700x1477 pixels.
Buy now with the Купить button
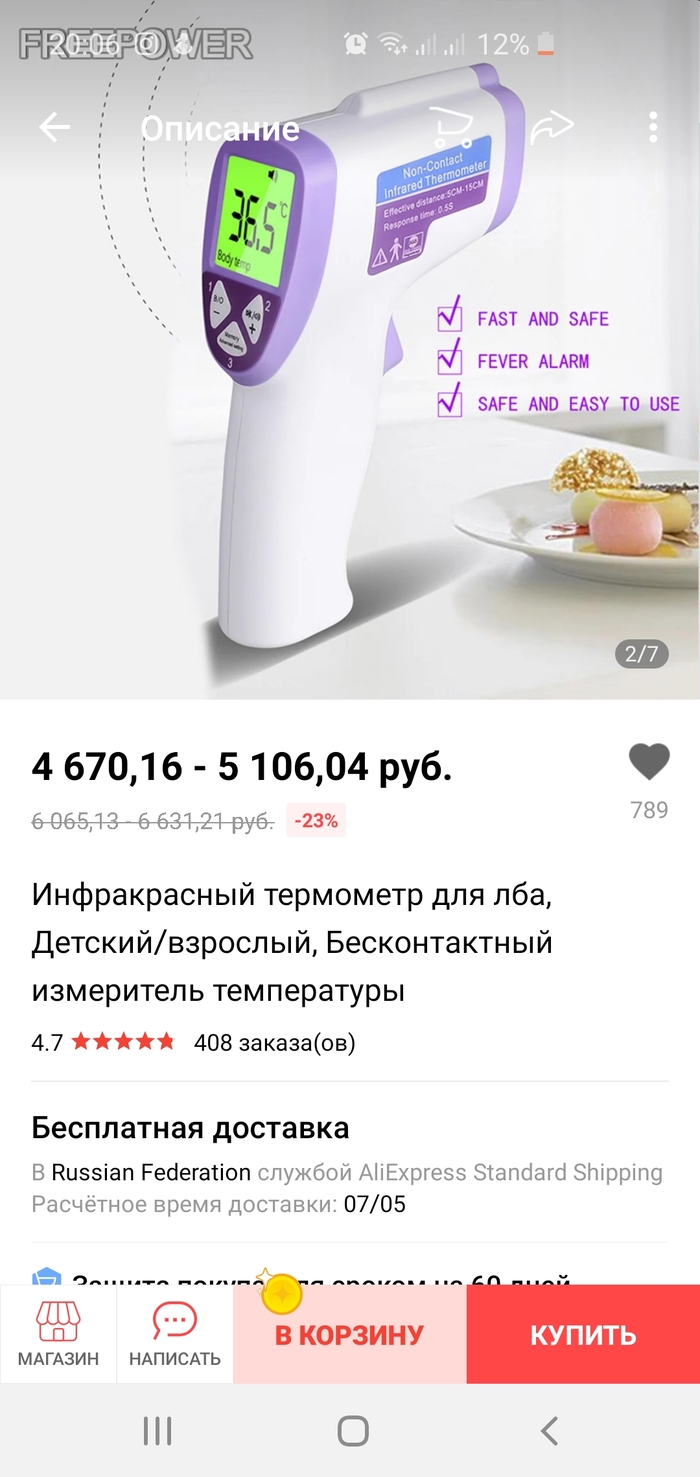(x=583, y=1334)
